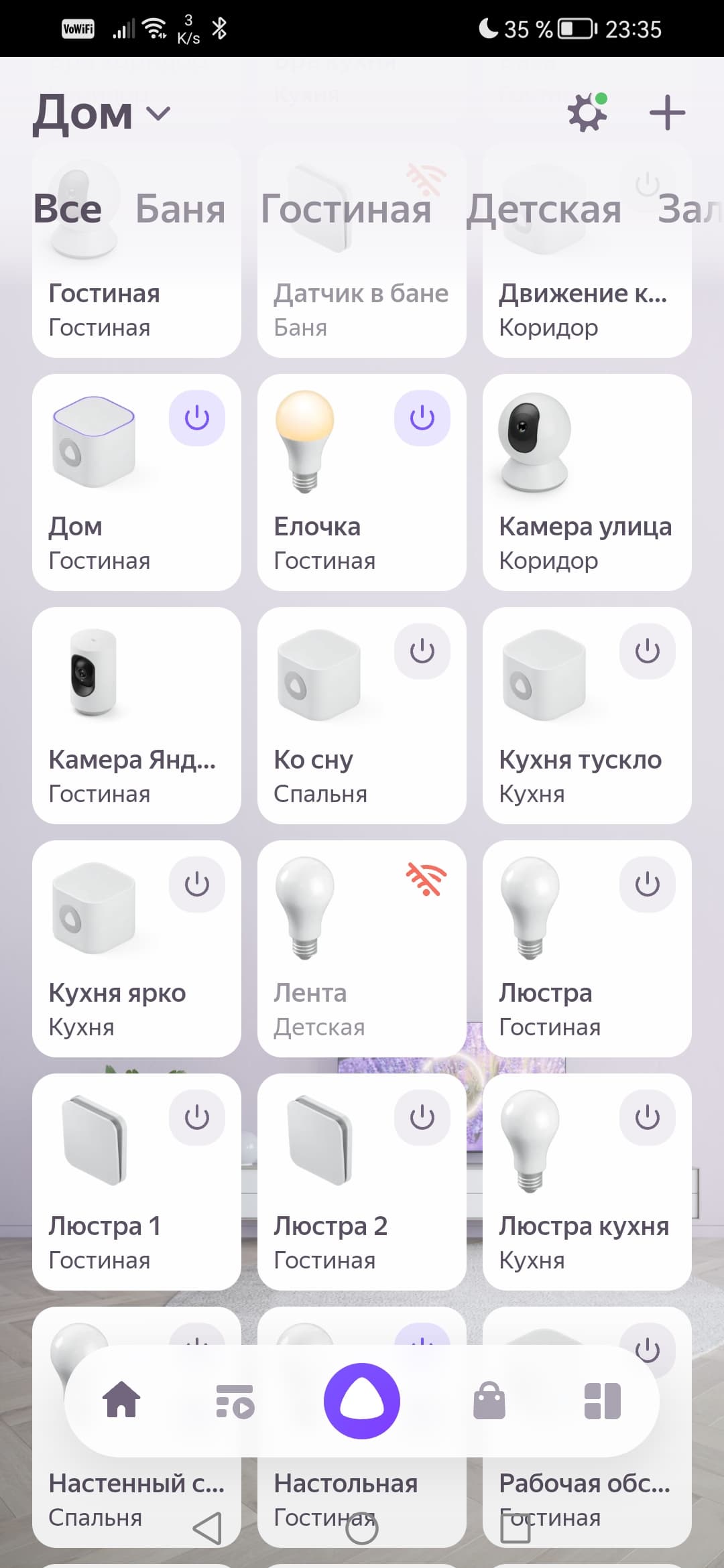Open the settings gear icon

point(587,113)
